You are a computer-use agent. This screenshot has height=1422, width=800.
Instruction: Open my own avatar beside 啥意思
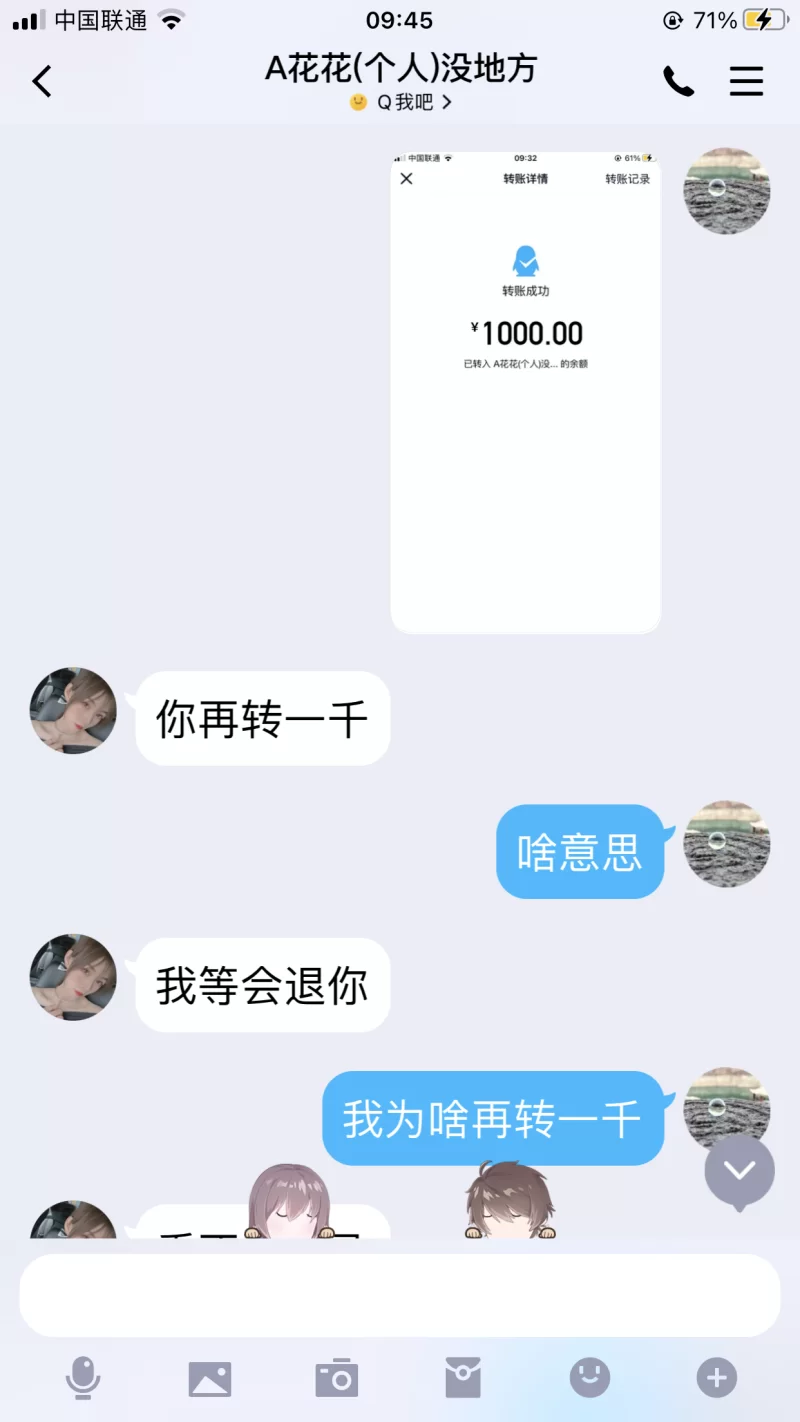click(726, 844)
